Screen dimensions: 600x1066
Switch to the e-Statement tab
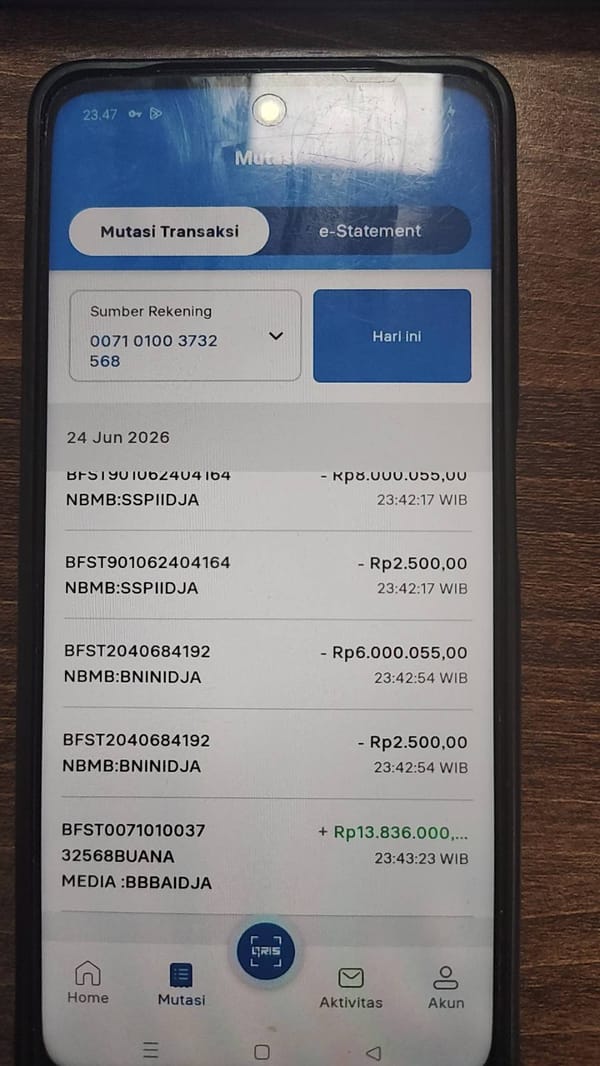pos(370,231)
